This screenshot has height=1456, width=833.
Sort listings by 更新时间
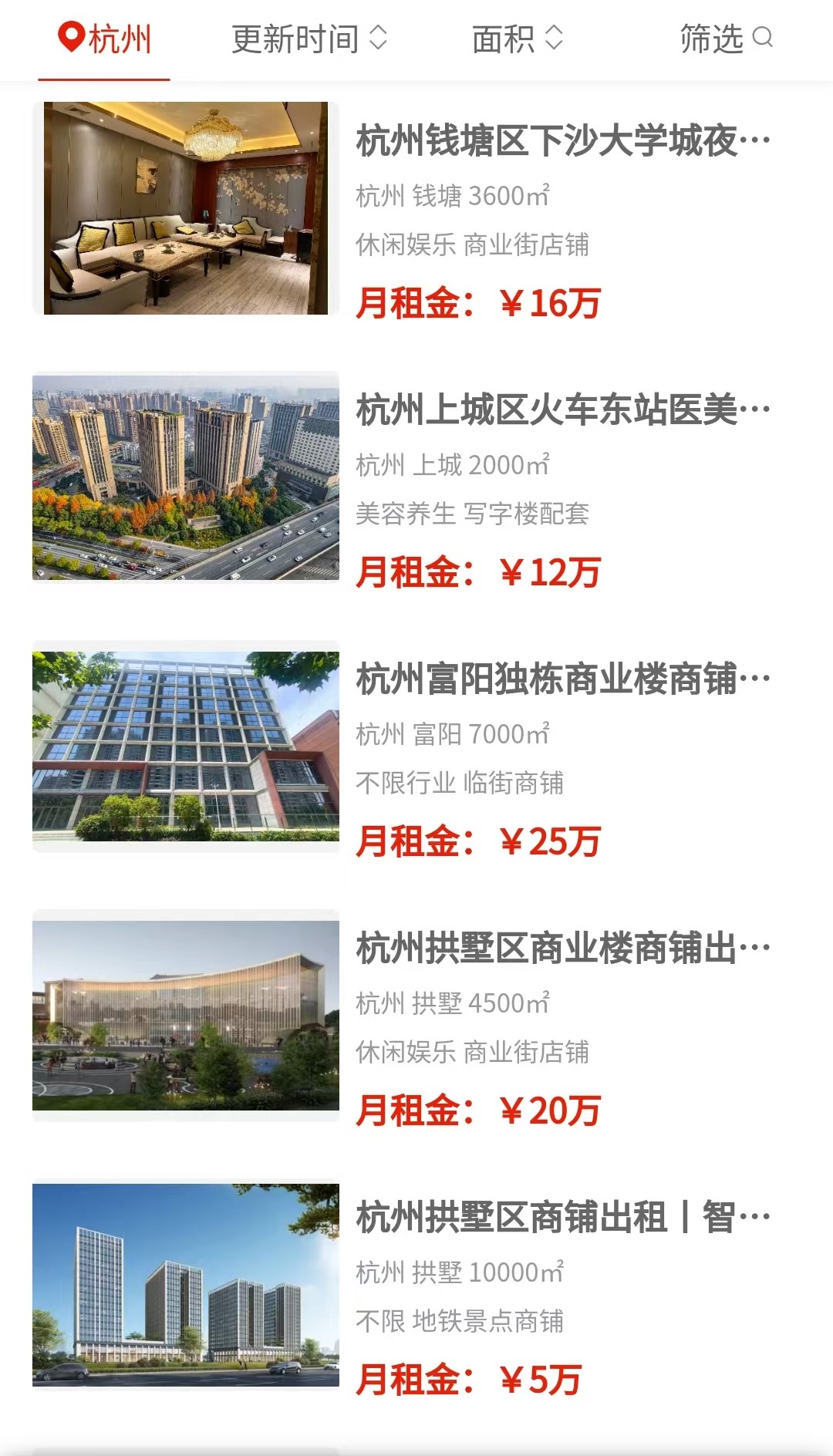click(309, 39)
